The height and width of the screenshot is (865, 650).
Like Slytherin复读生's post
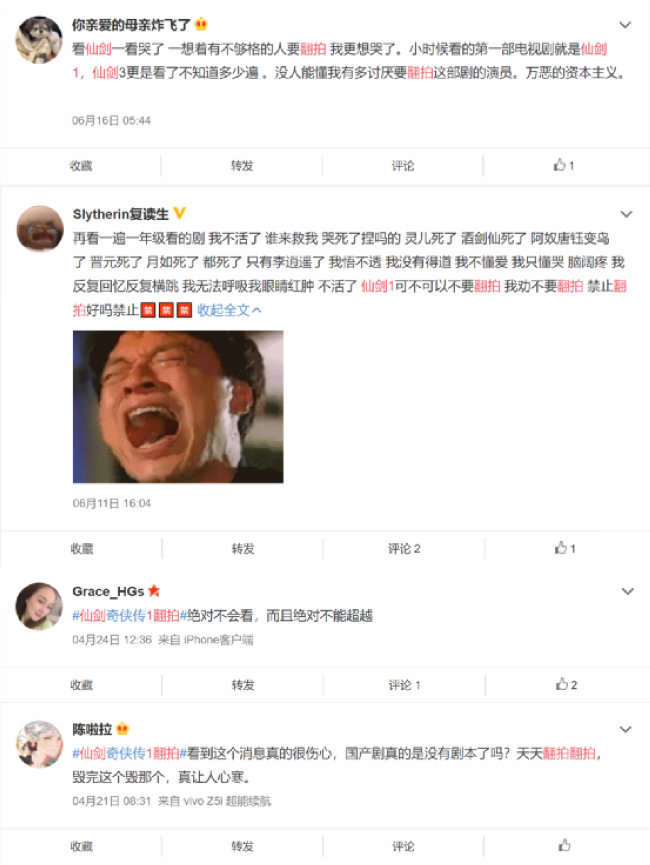565,549
